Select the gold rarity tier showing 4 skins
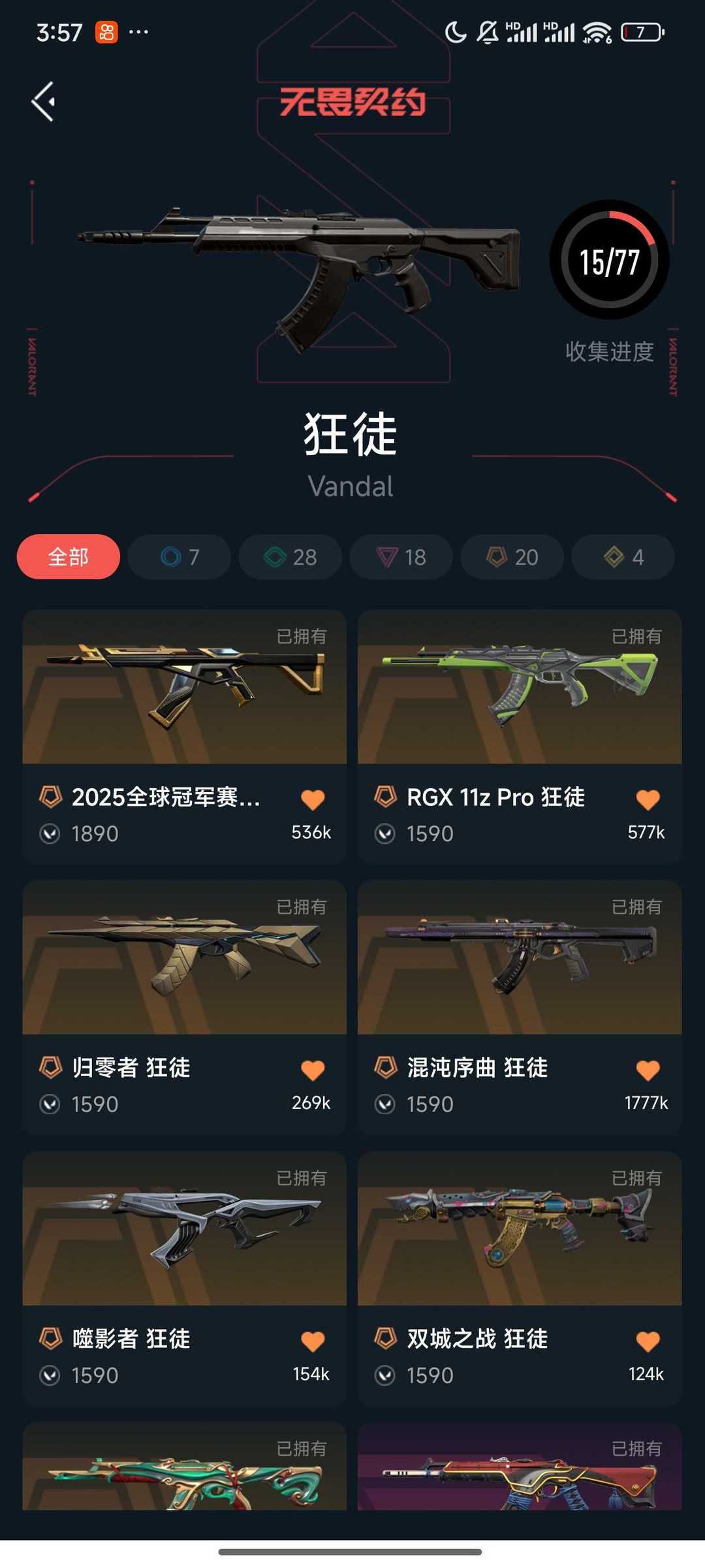705x1568 pixels. pyautogui.click(x=623, y=556)
